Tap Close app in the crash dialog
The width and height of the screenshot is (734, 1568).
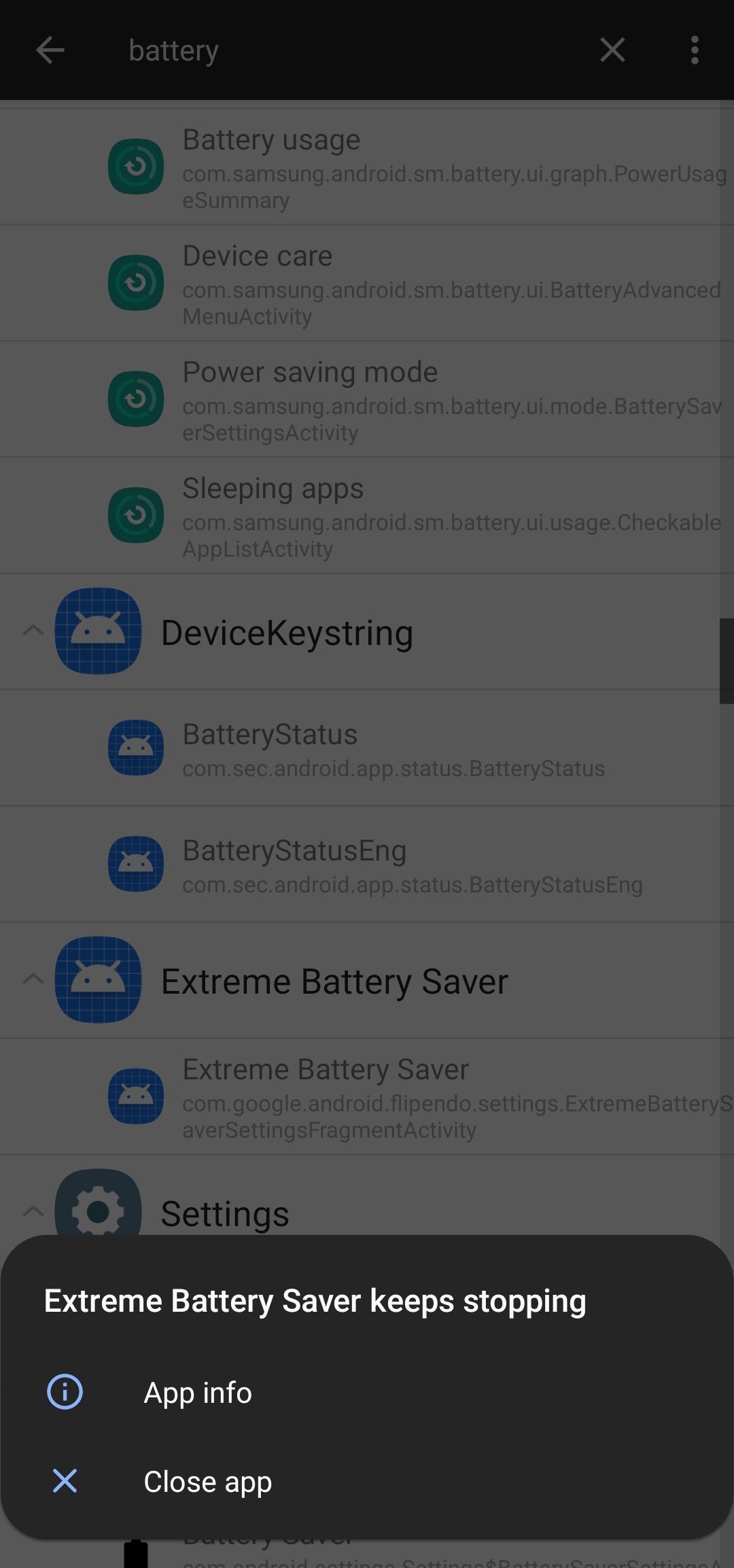click(x=208, y=1482)
